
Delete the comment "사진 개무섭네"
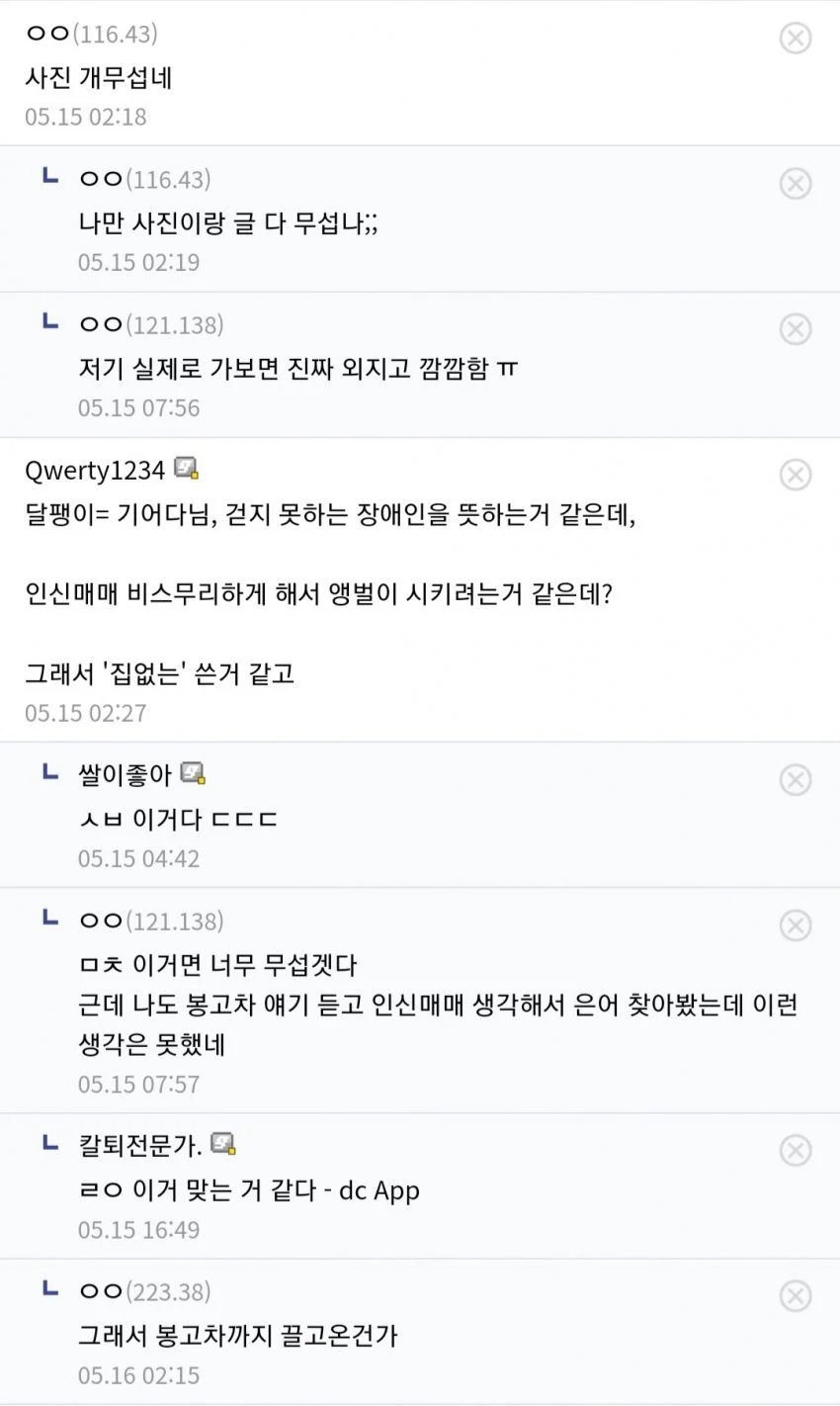click(x=796, y=37)
